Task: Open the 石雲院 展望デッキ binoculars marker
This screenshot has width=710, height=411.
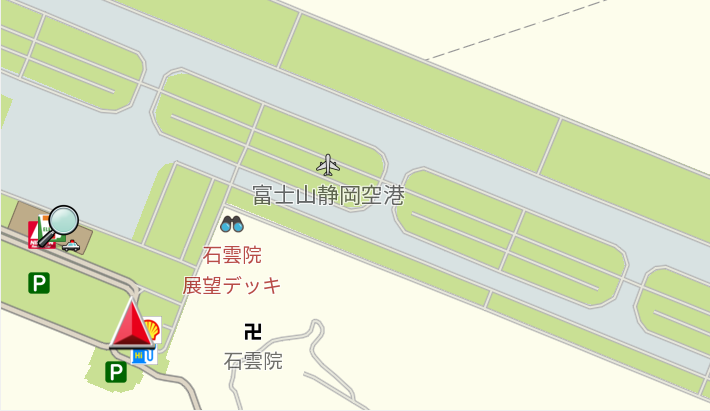Action: pyautogui.click(x=232, y=224)
